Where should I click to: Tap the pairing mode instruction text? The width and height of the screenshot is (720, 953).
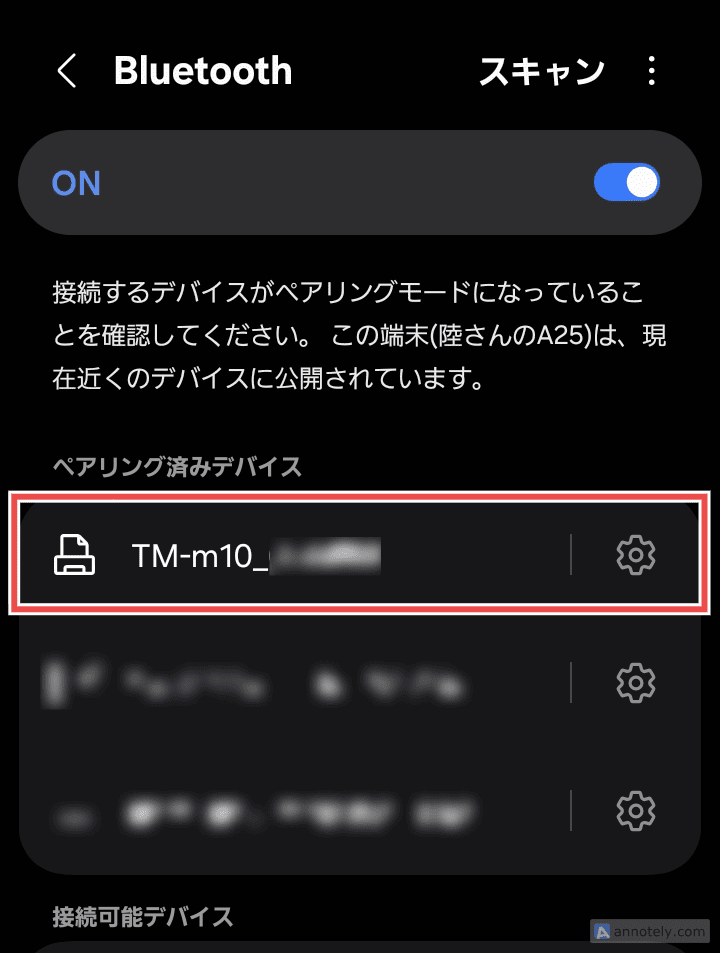coord(360,330)
